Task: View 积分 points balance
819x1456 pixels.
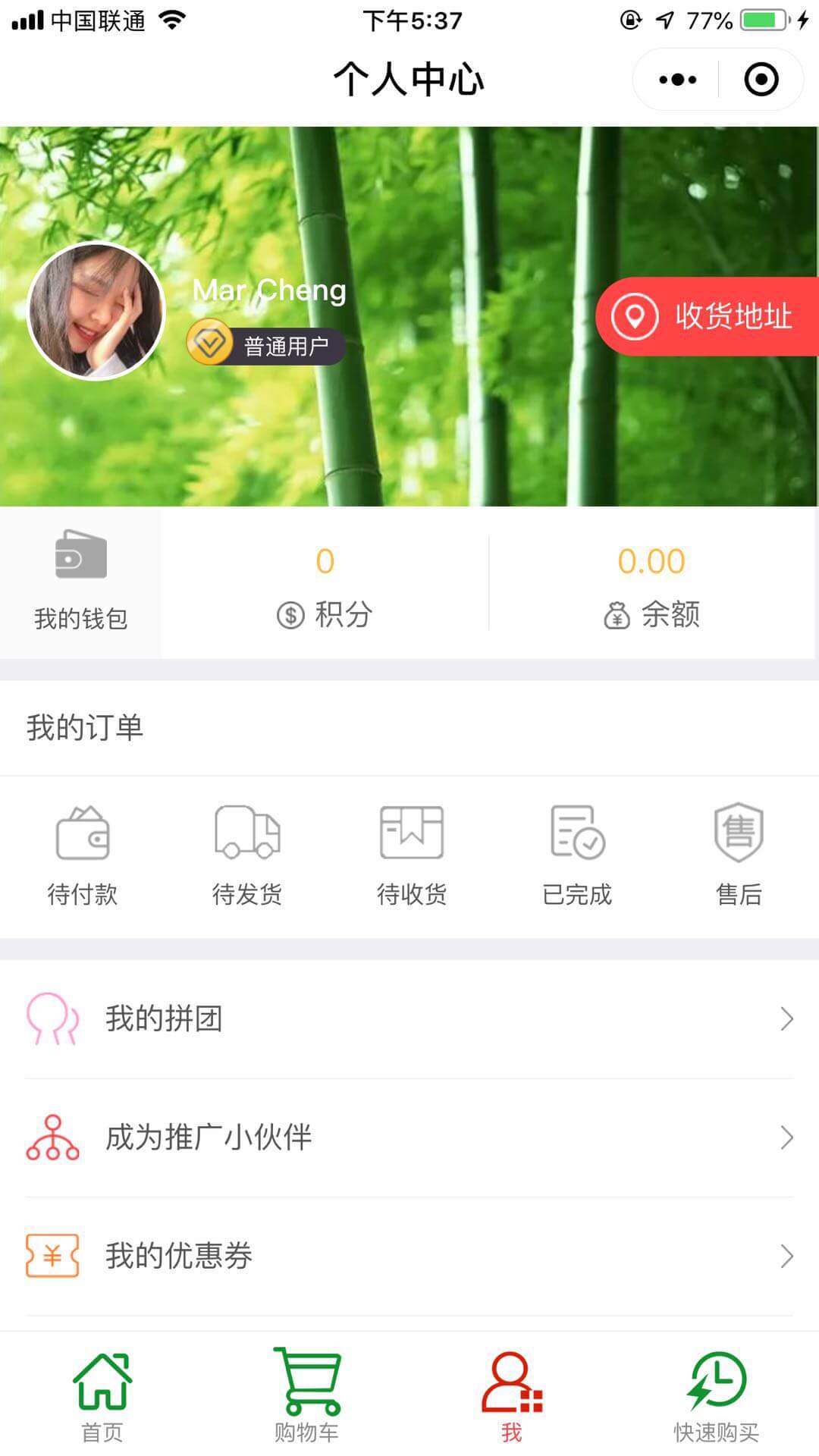Action: coord(325,586)
